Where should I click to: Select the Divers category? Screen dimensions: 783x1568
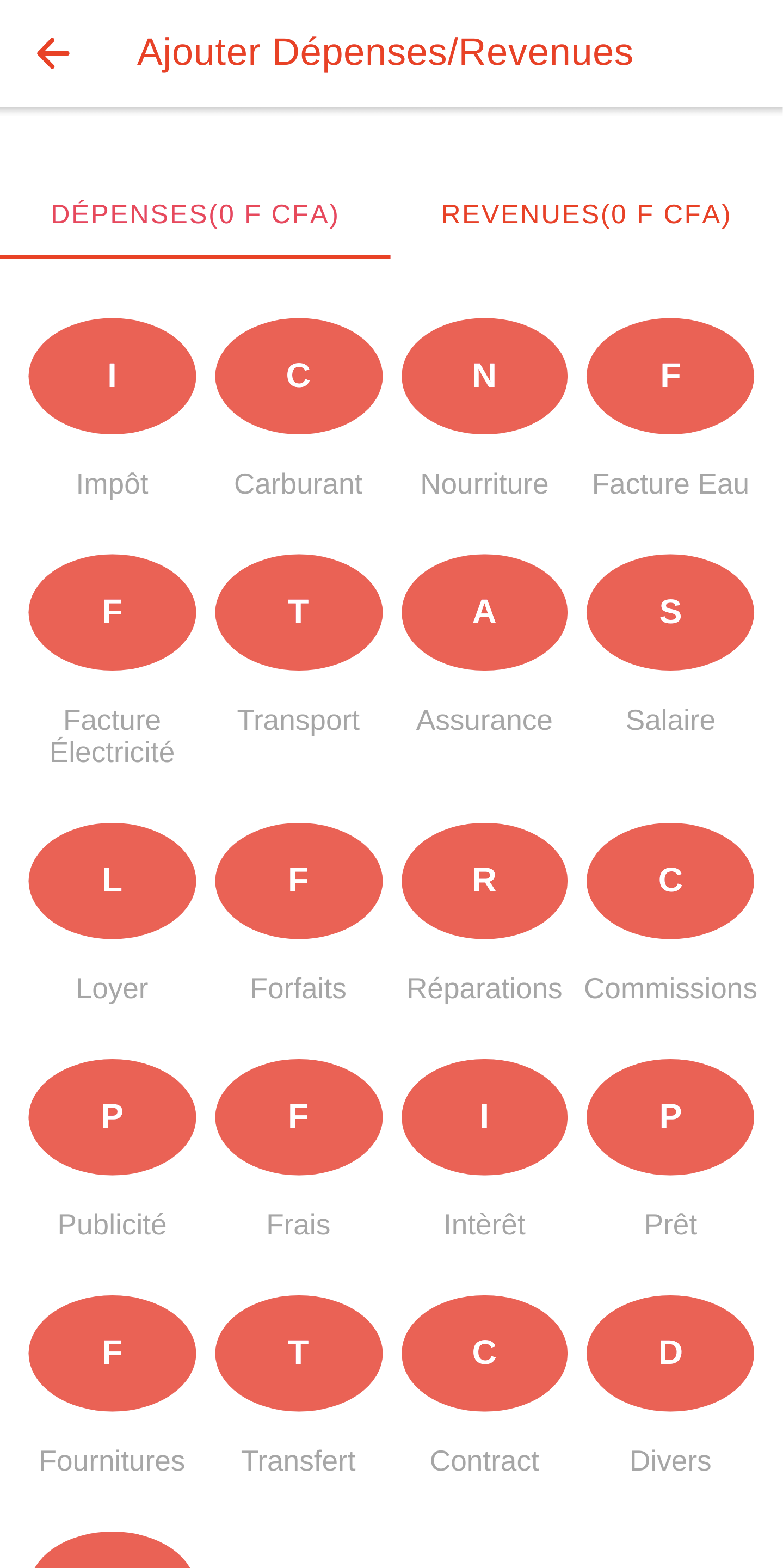[x=670, y=1353]
